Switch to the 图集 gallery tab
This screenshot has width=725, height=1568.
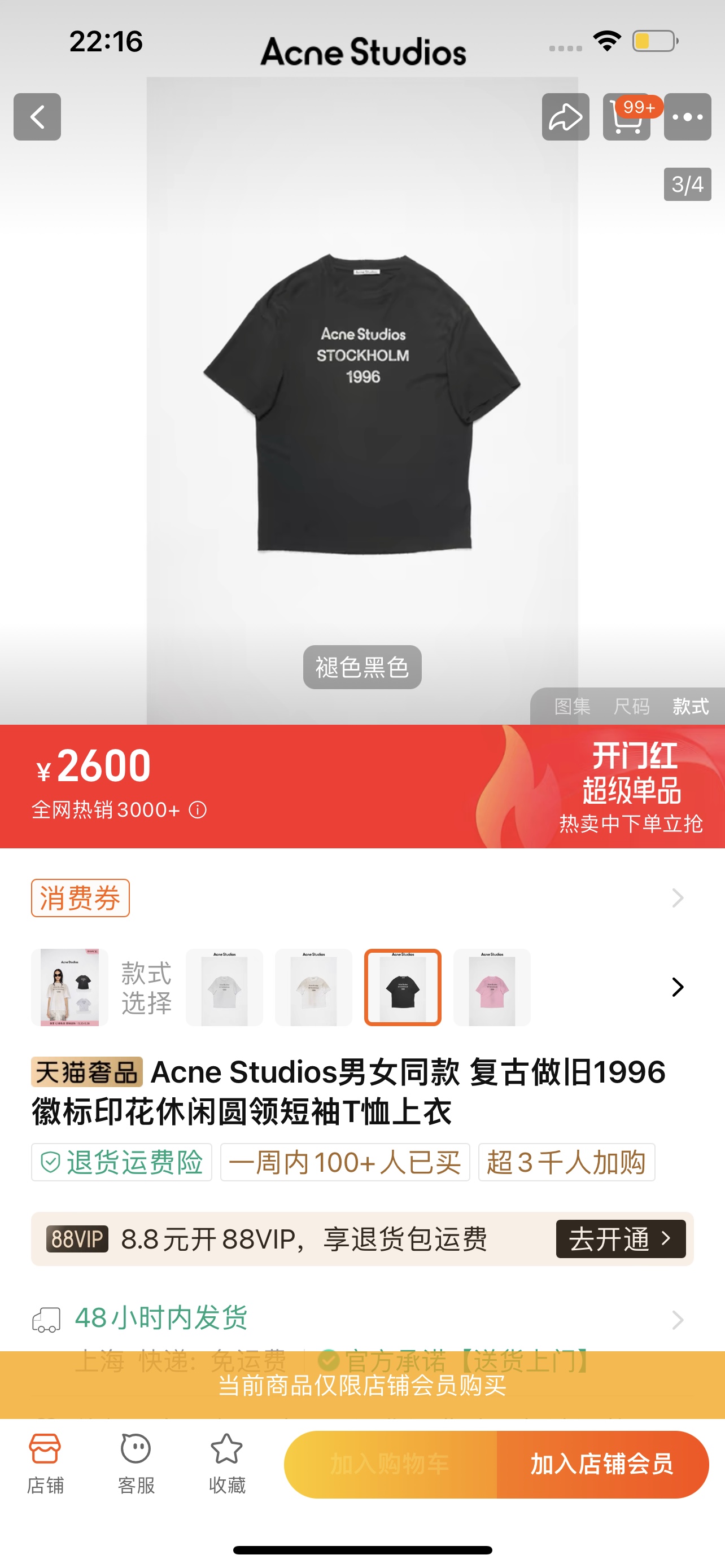(572, 706)
